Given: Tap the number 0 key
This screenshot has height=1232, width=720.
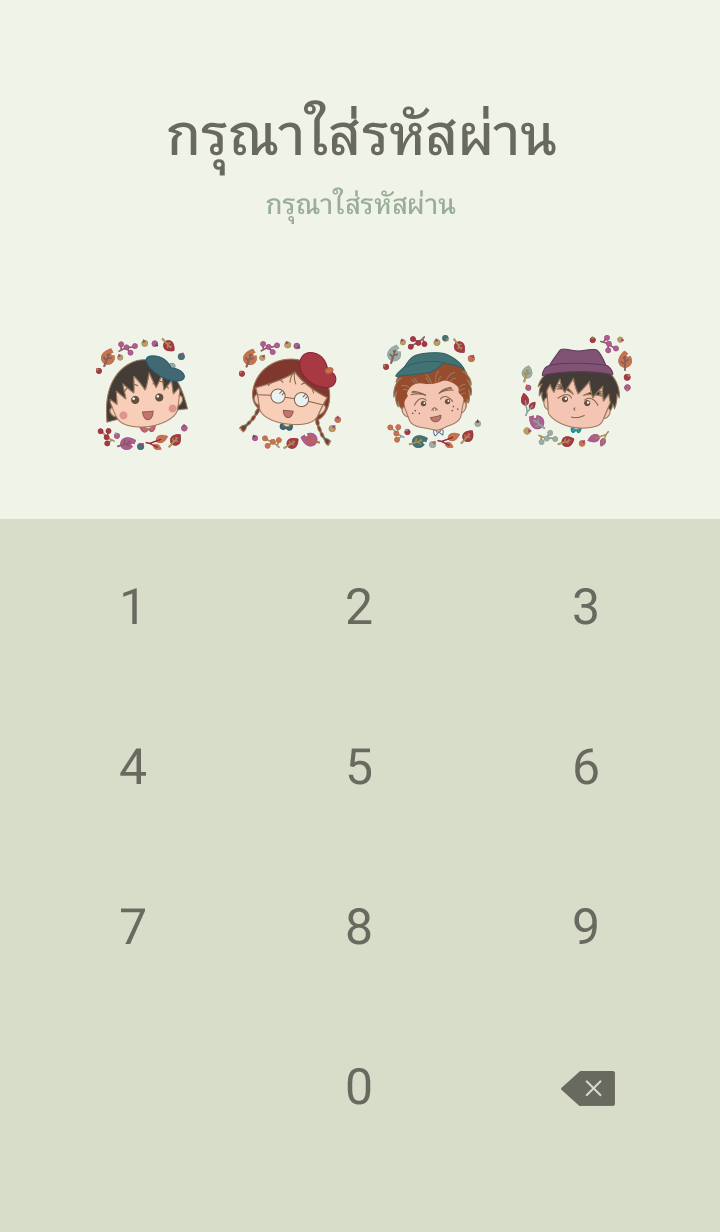Looking at the screenshot, I should pos(359,1087).
